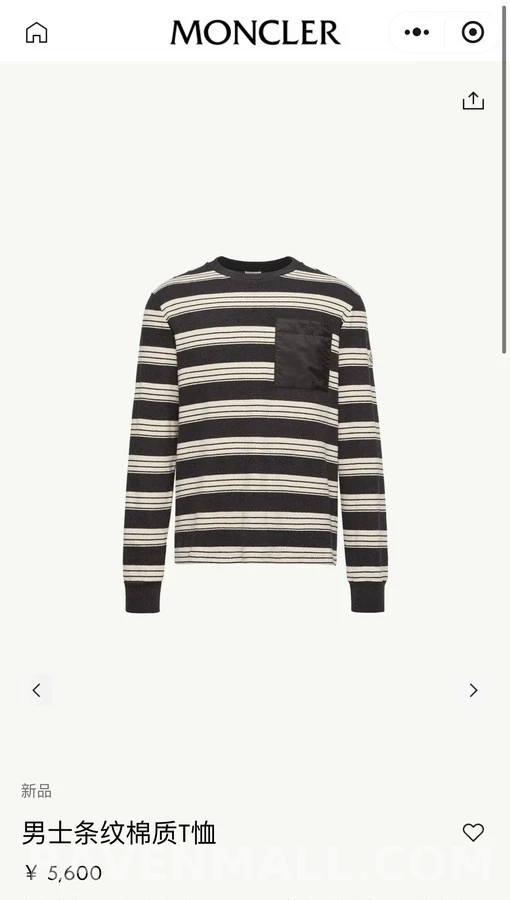This screenshot has height=900, width=510.
Task: Go to the Moncler home page icon
Action: click(x=36, y=33)
